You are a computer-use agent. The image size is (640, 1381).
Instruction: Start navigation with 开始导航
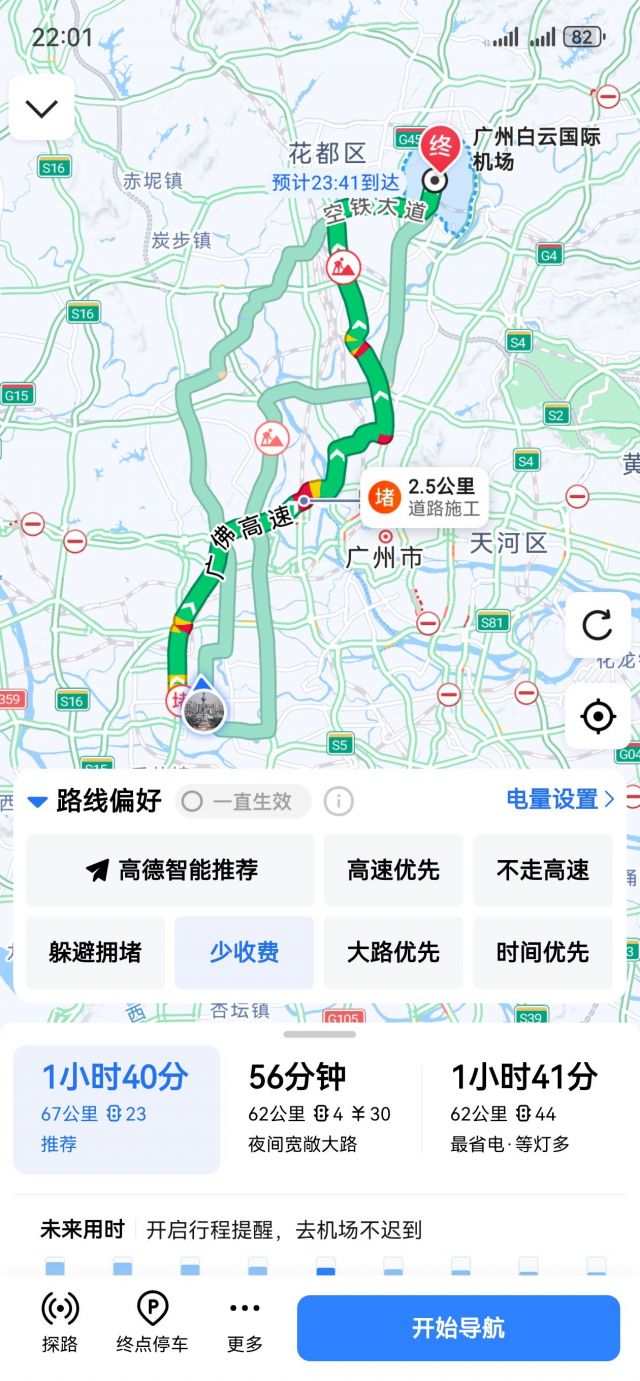458,1327
